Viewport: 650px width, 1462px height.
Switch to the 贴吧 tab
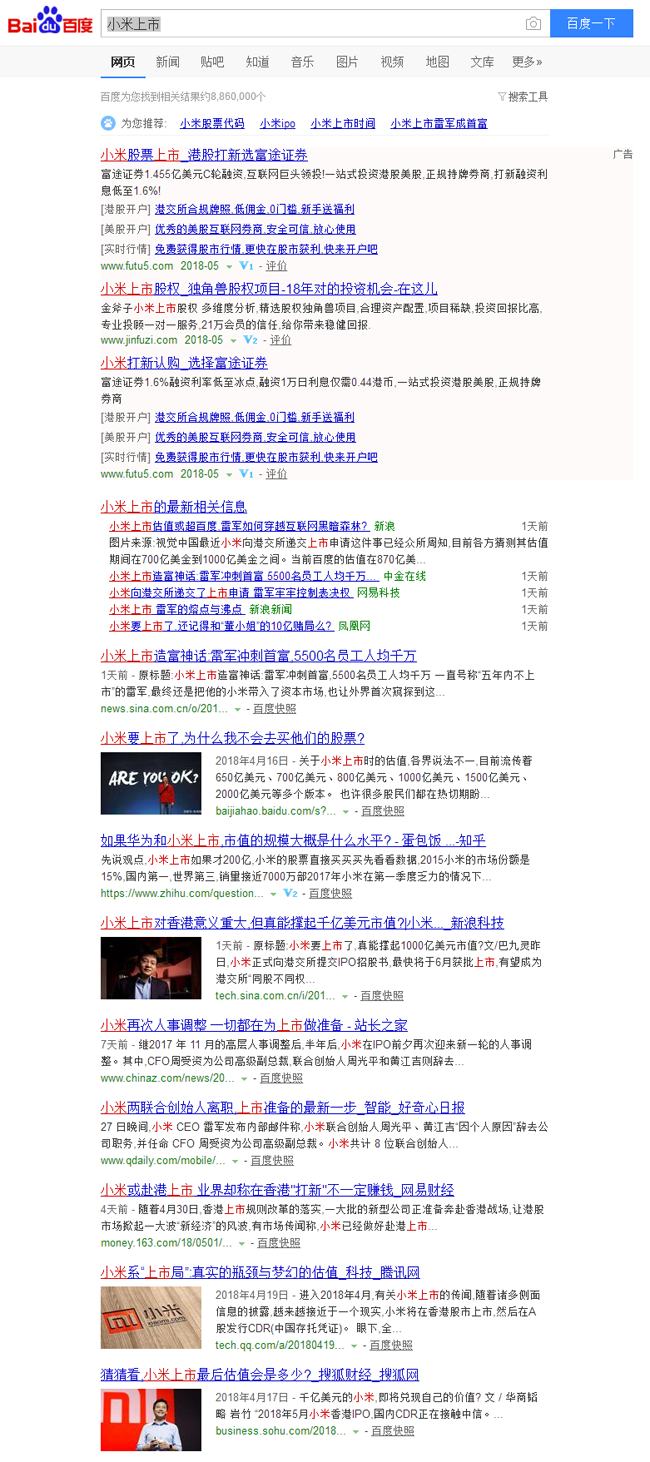point(212,62)
